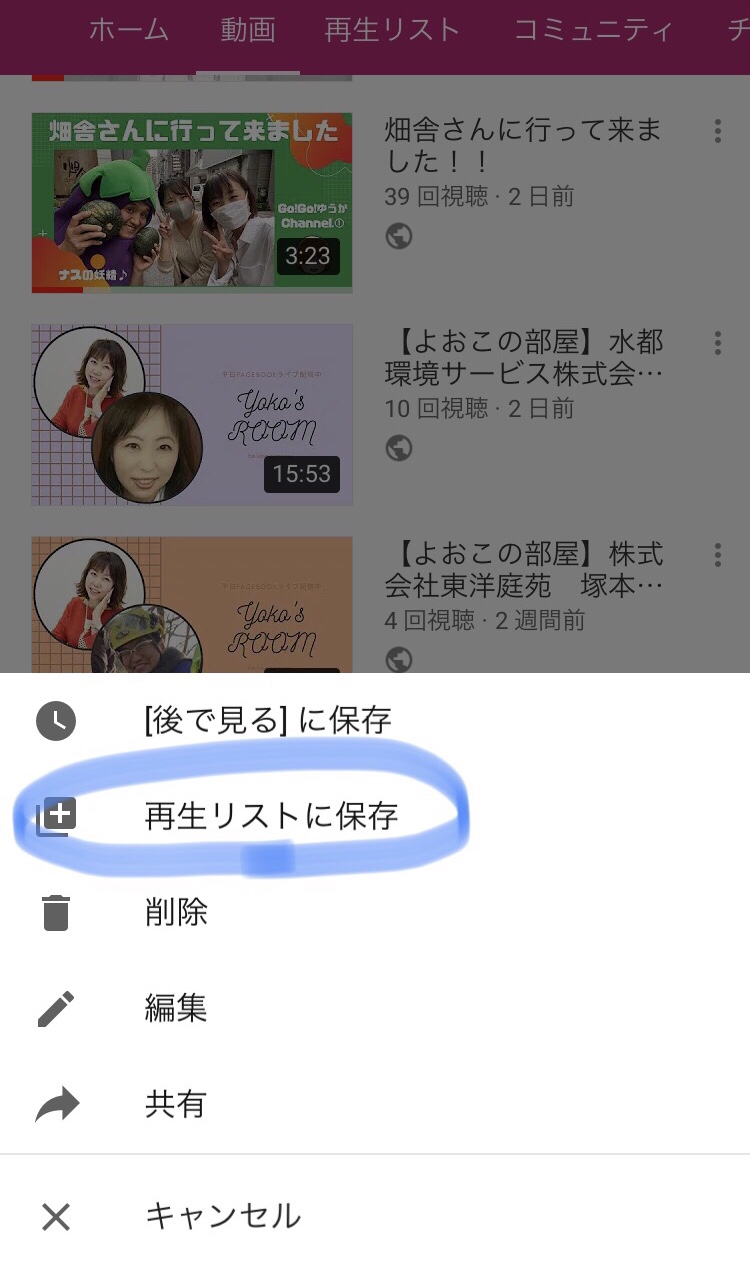Image resolution: width=750 pixels, height=1281 pixels.
Task: Choose 再生リストに保存 from the menu
Action: coord(271,817)
